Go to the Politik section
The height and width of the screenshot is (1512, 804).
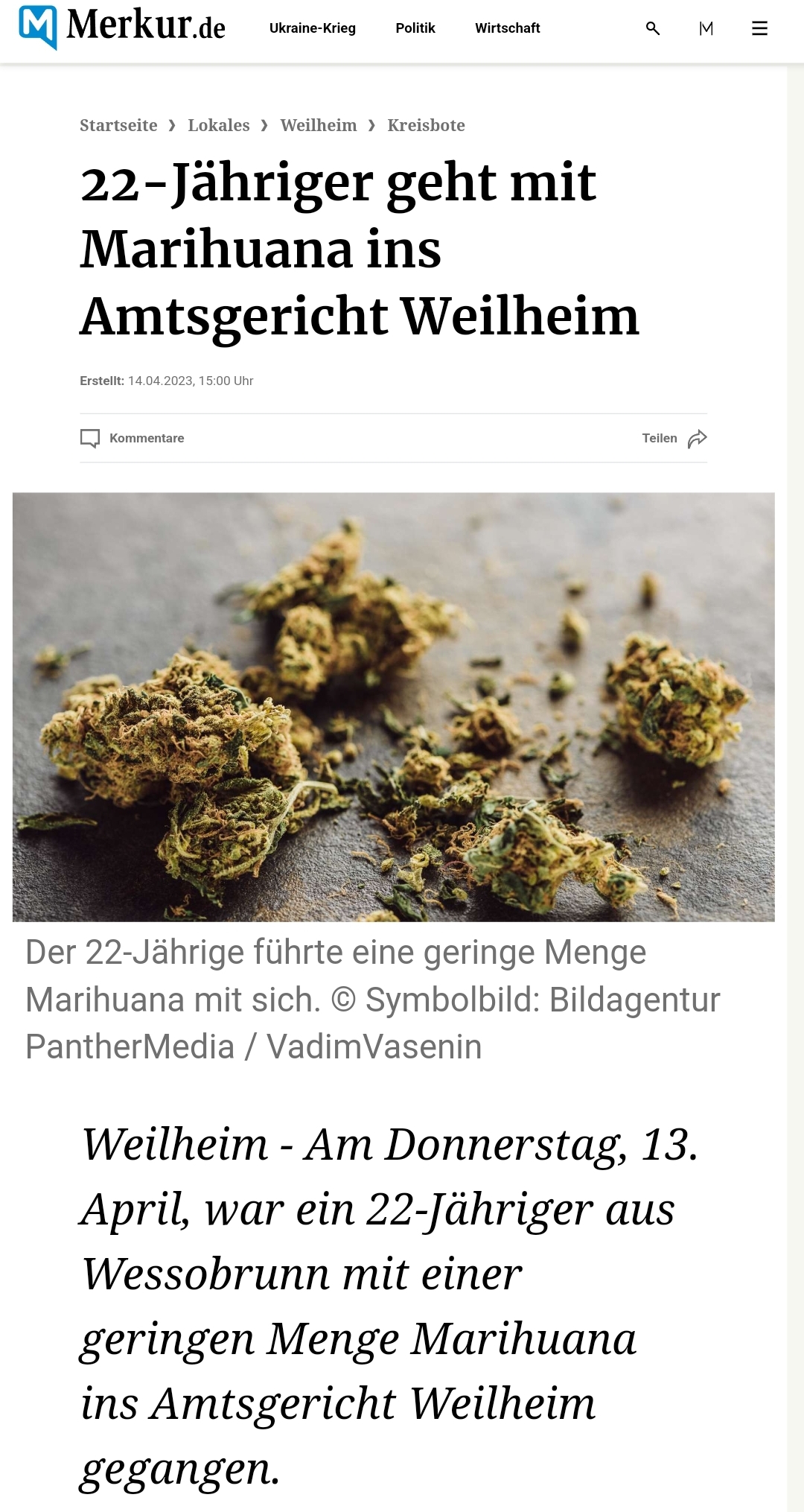click(415, 28)
